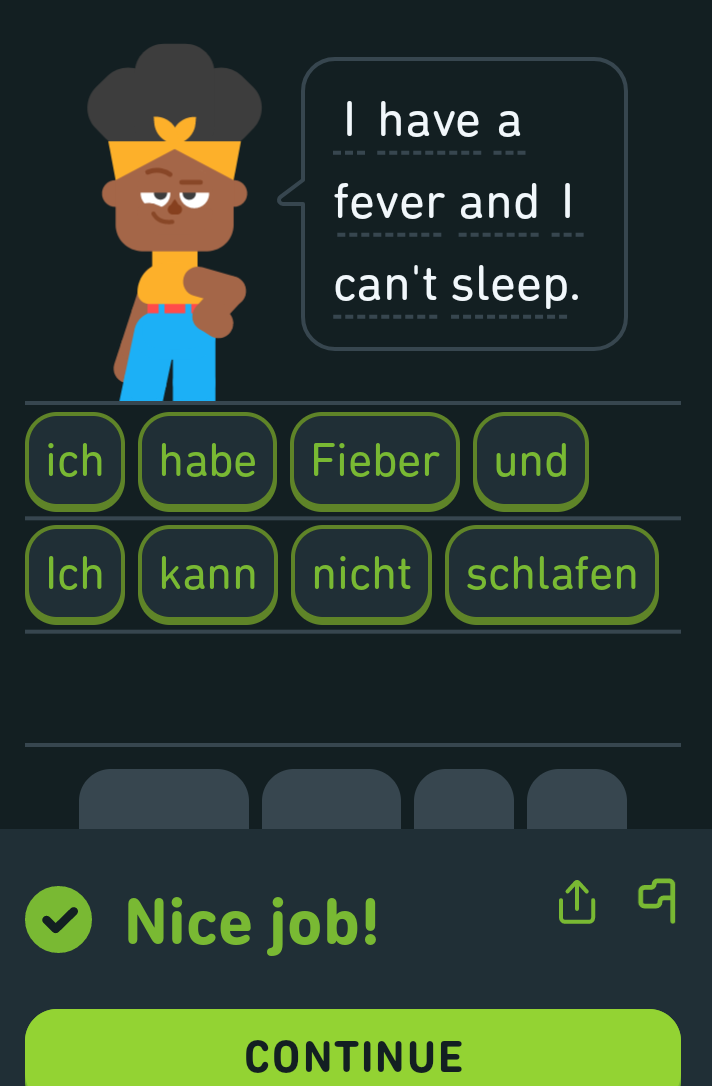Reveal translation hint for 'sleep'

pos(515,286)
